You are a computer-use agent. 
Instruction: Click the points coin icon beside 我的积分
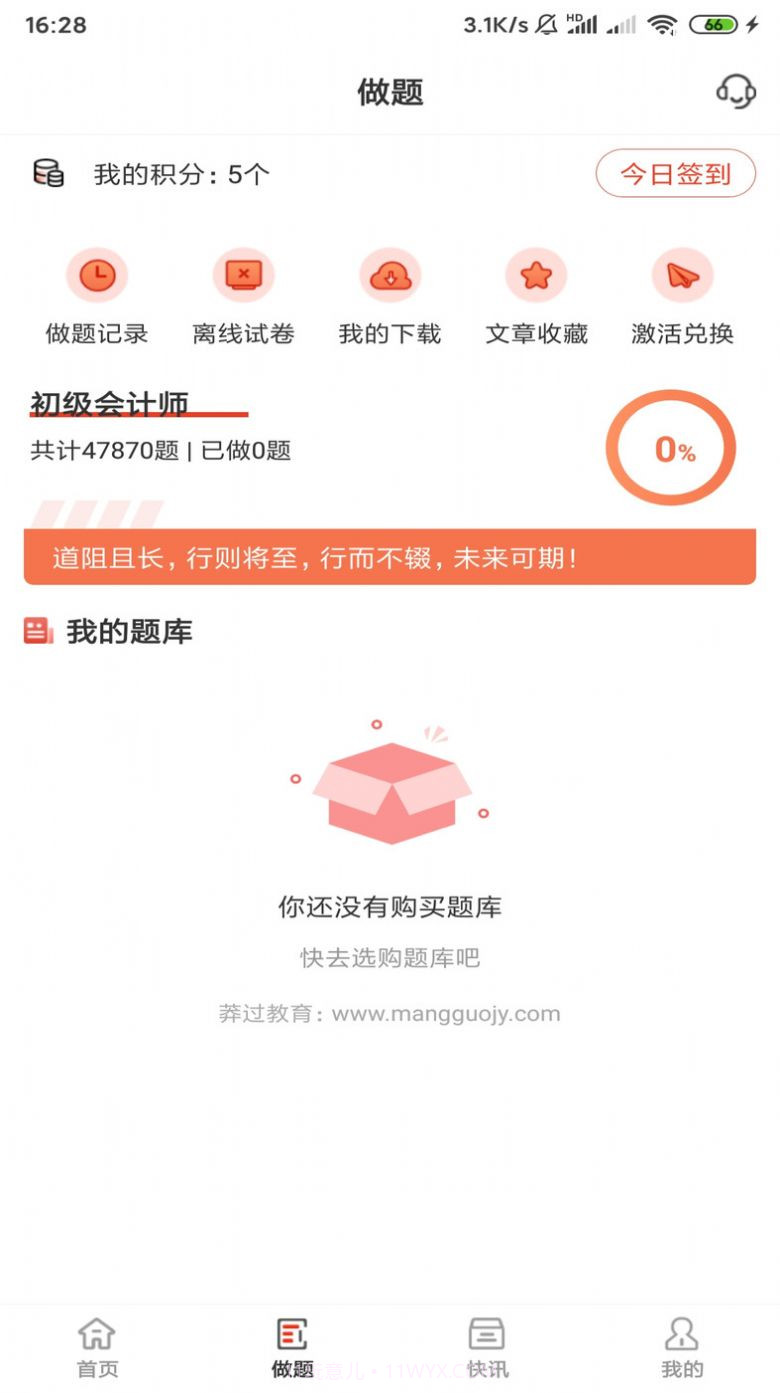pos(48,173)
